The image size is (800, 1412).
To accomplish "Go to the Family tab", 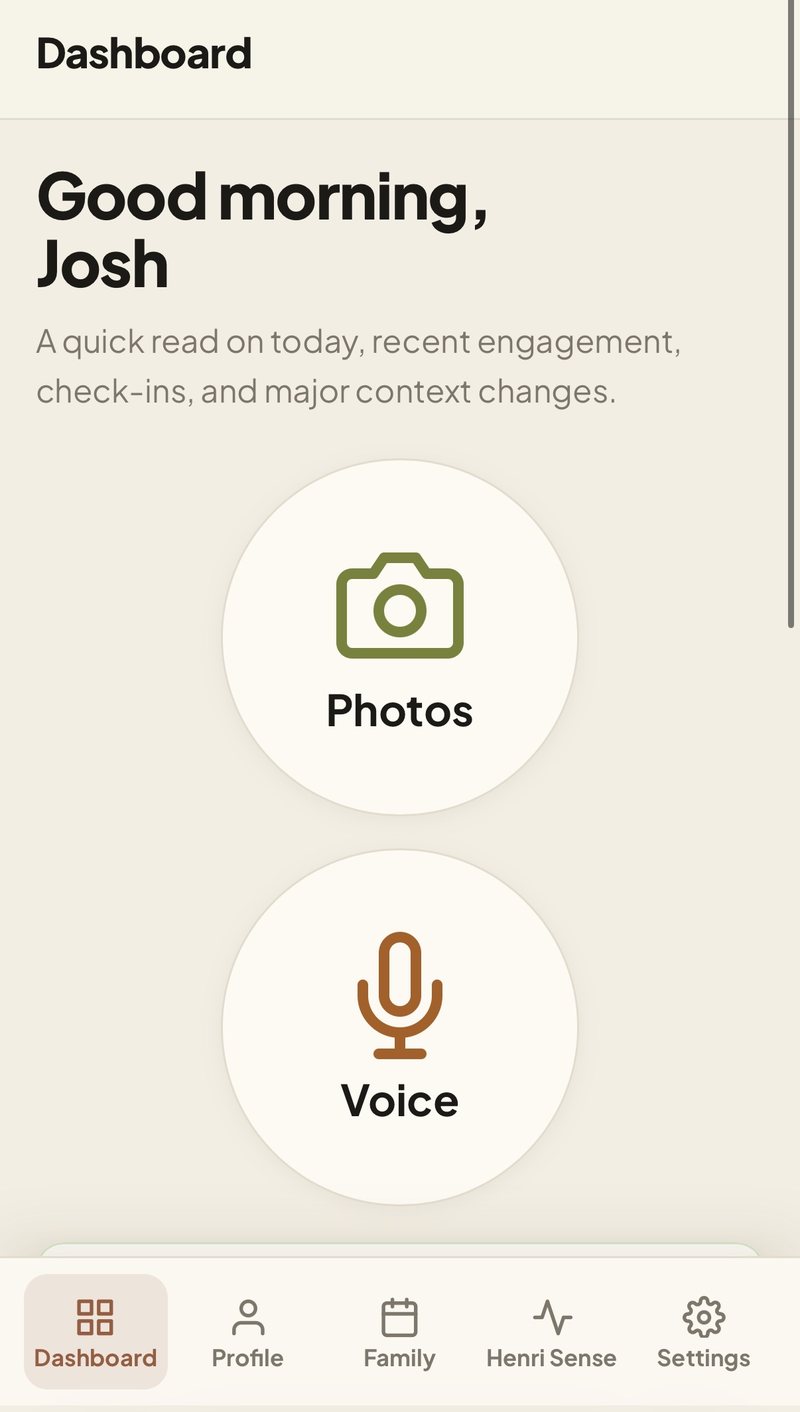I will 400,1332.
